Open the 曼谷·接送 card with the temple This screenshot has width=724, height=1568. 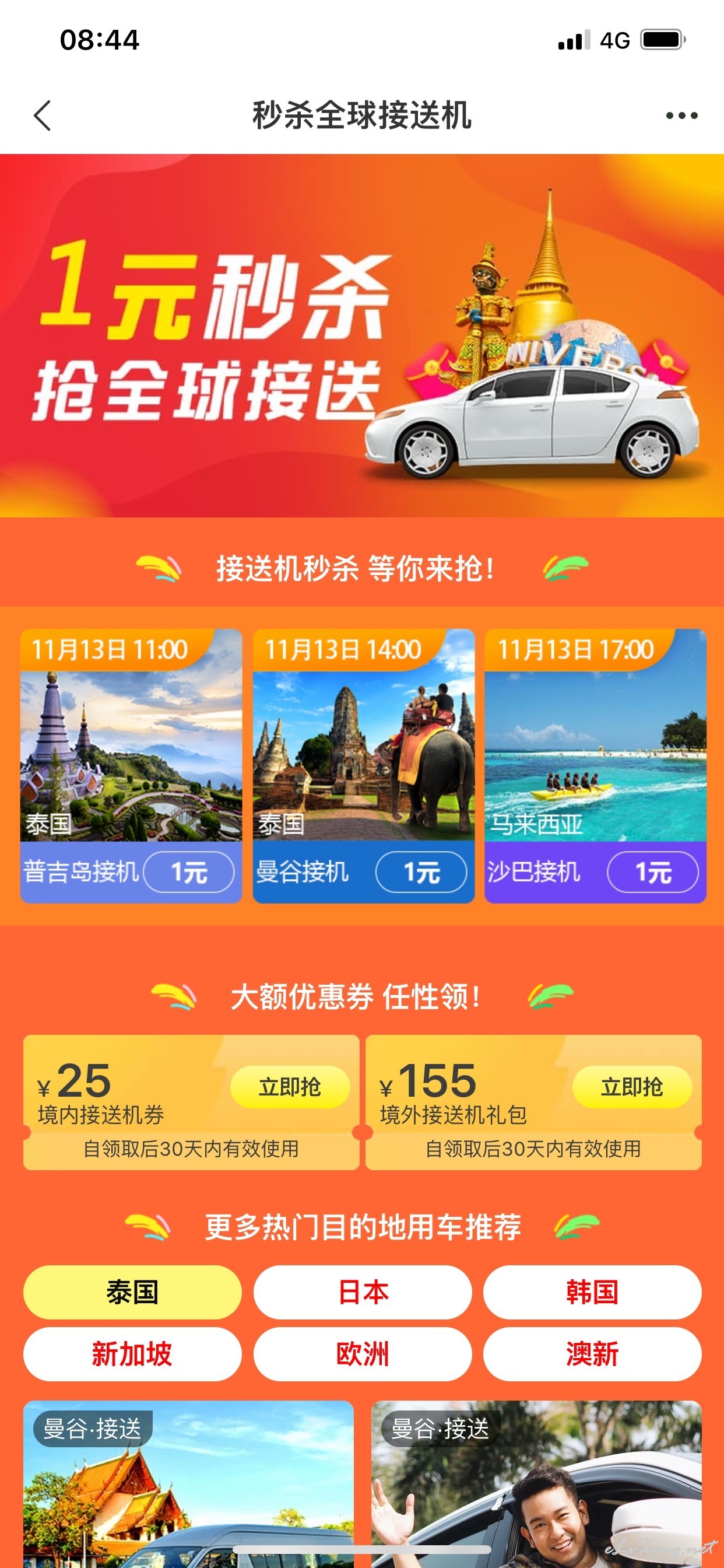tap(189, 1484)
